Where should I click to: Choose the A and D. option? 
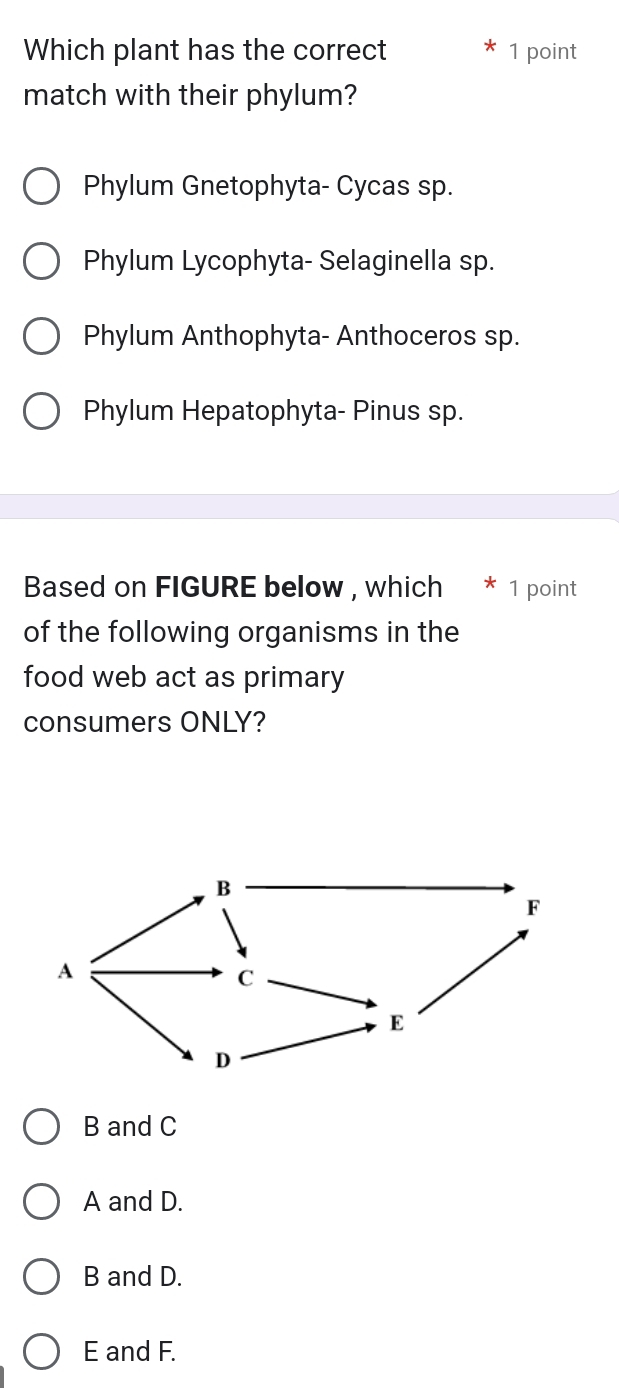[x=41, y=1202]
